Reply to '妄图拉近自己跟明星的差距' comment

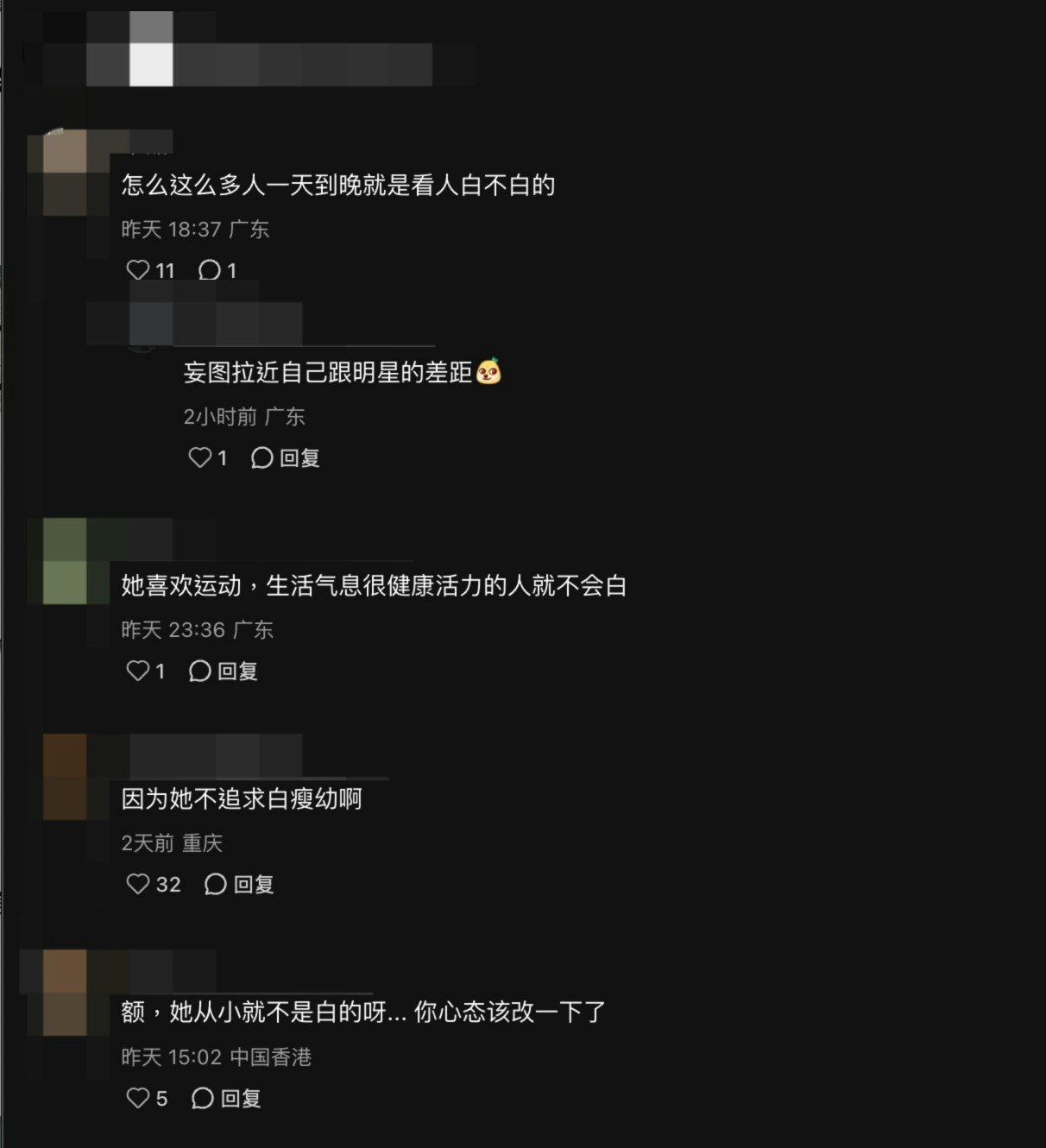click(286, 457)
